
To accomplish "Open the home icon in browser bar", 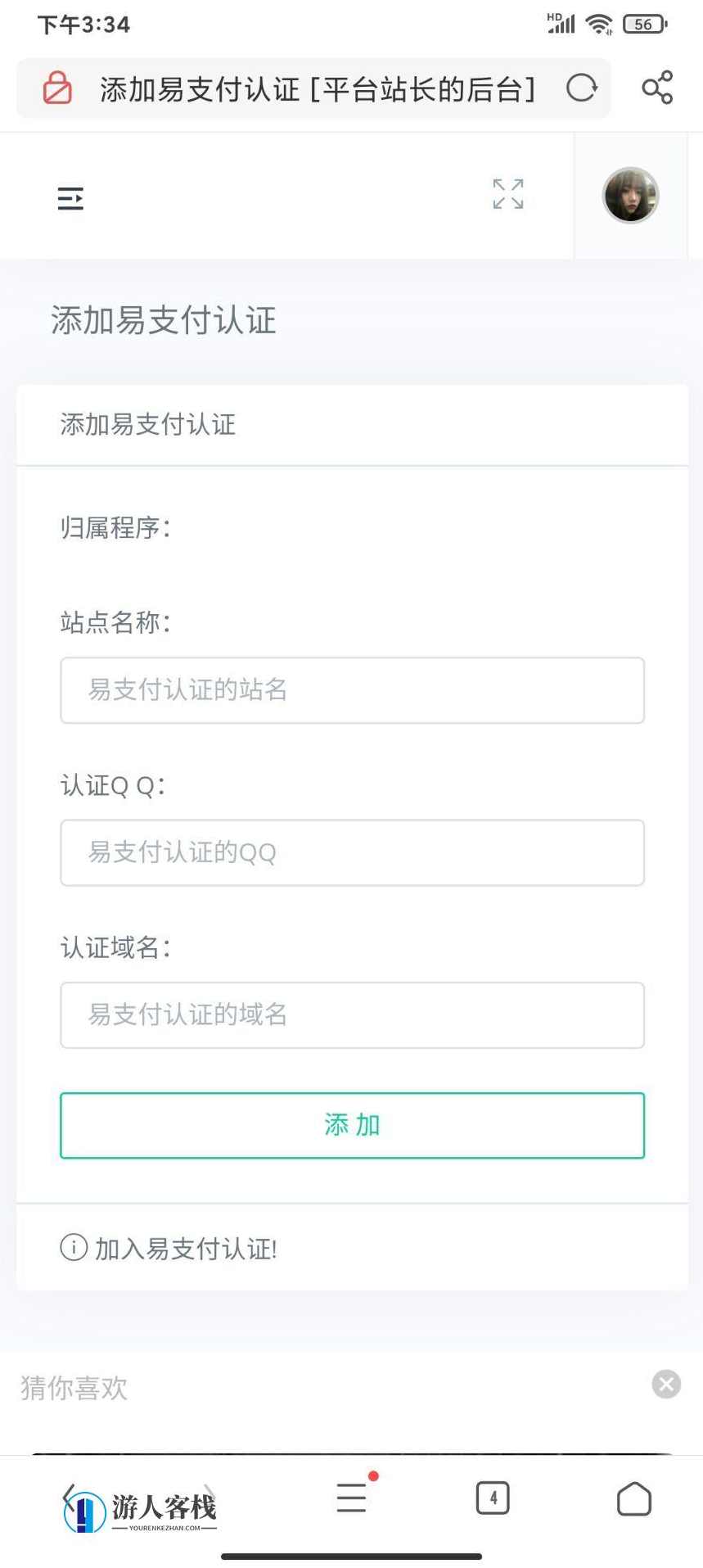I will 634,1498.
